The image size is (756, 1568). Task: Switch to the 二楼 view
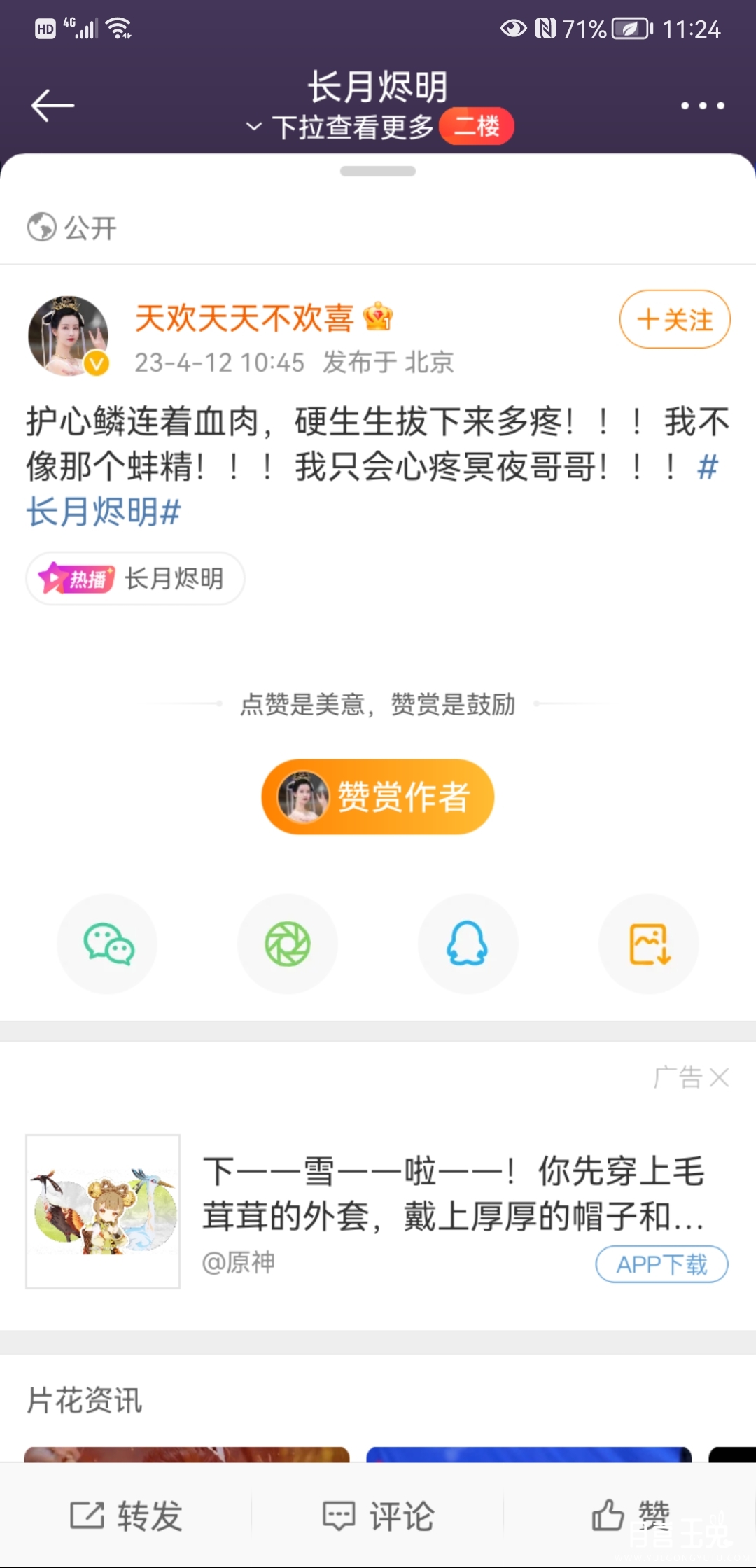(x=476, y=126)
